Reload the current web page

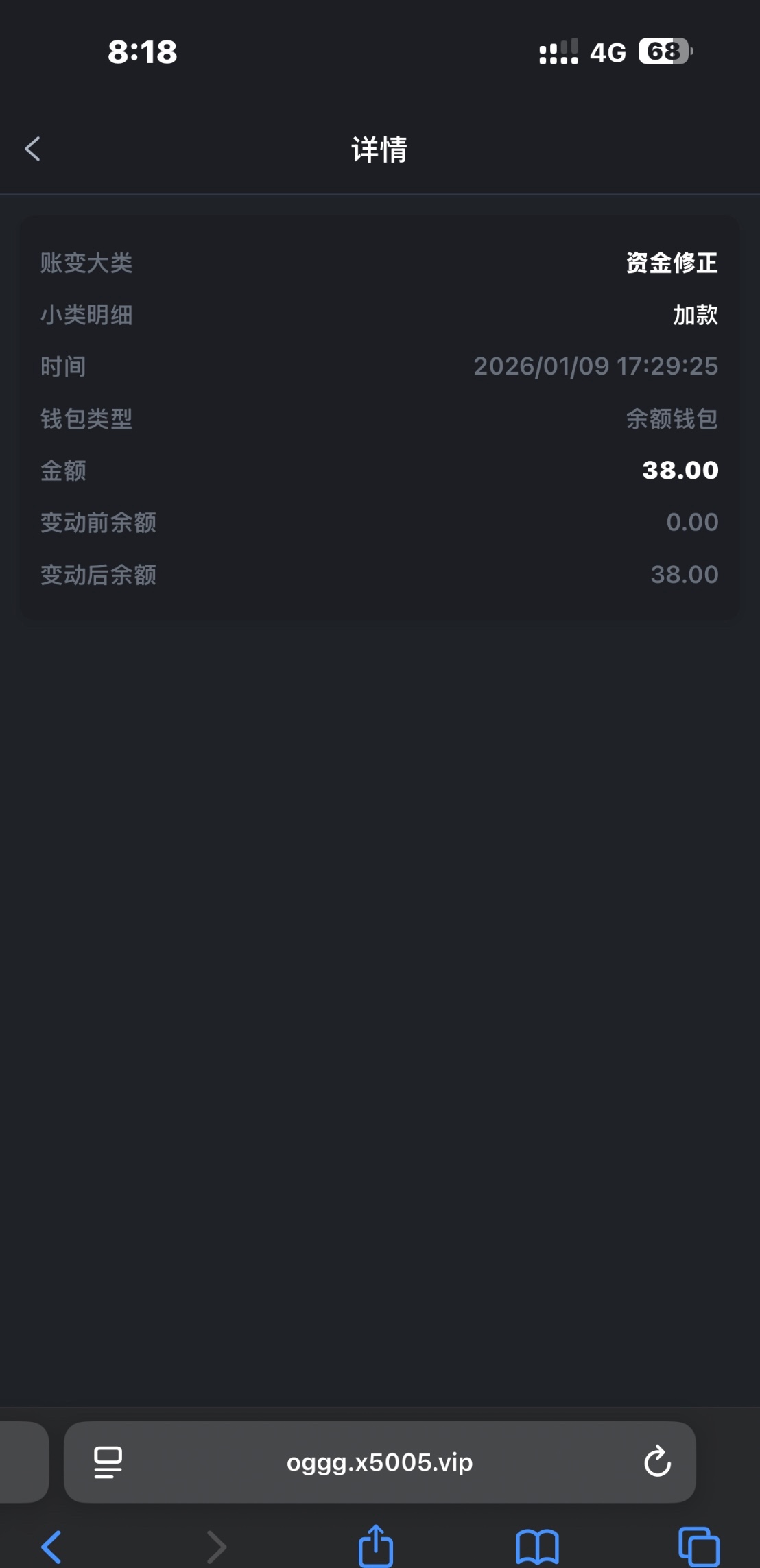coord(657,1462)
